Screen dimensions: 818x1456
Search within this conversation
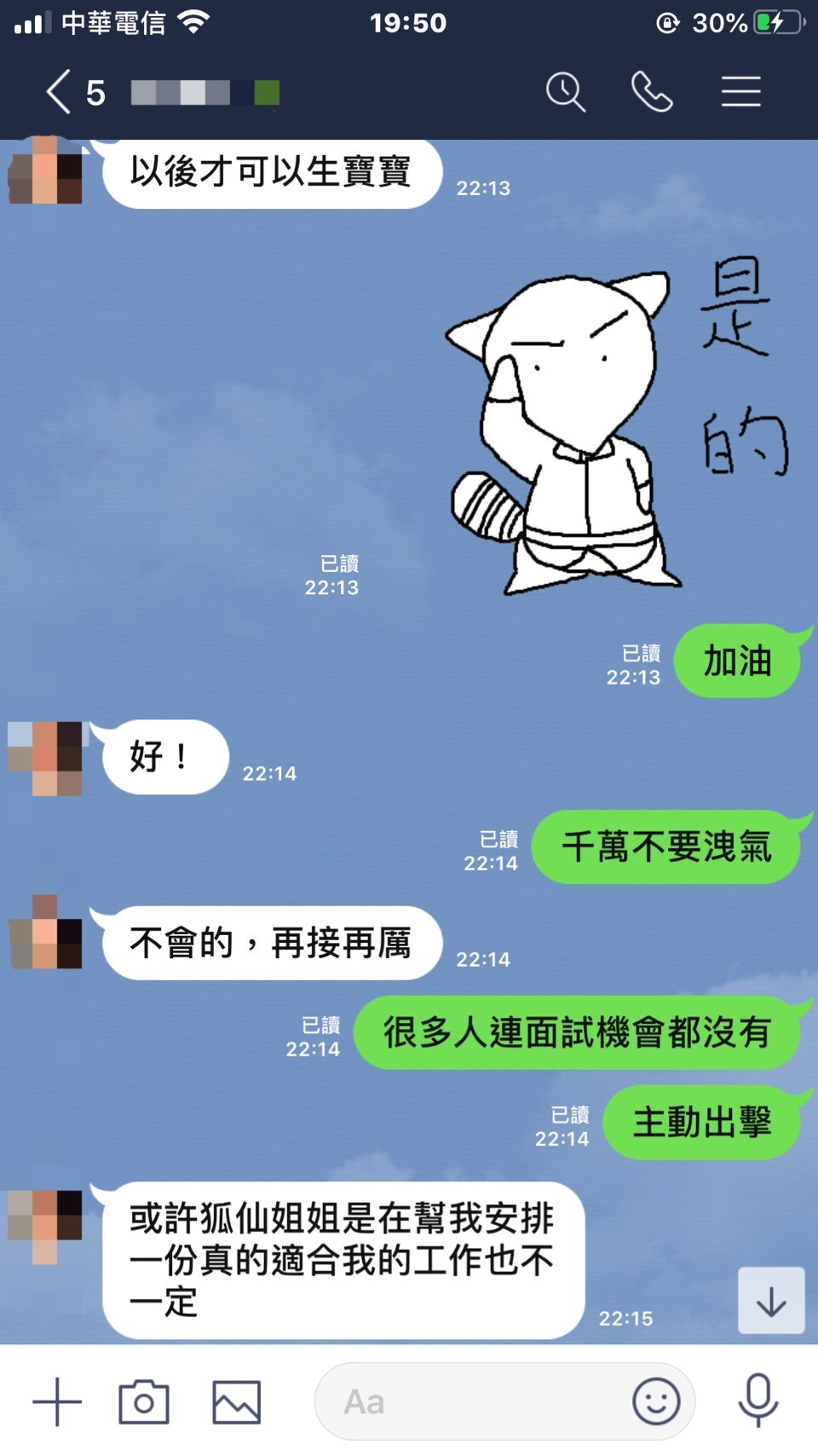tap(565, 92)
